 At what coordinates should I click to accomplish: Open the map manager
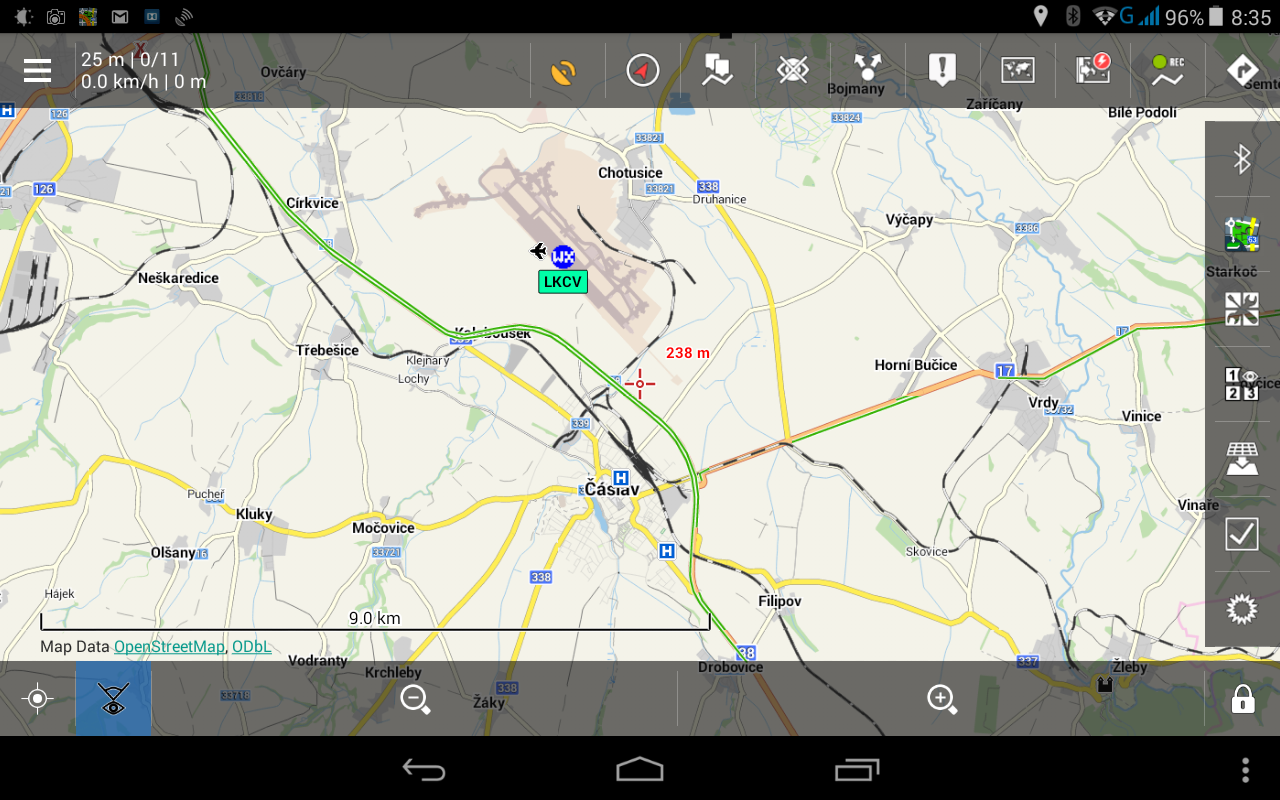[1017, 71]
